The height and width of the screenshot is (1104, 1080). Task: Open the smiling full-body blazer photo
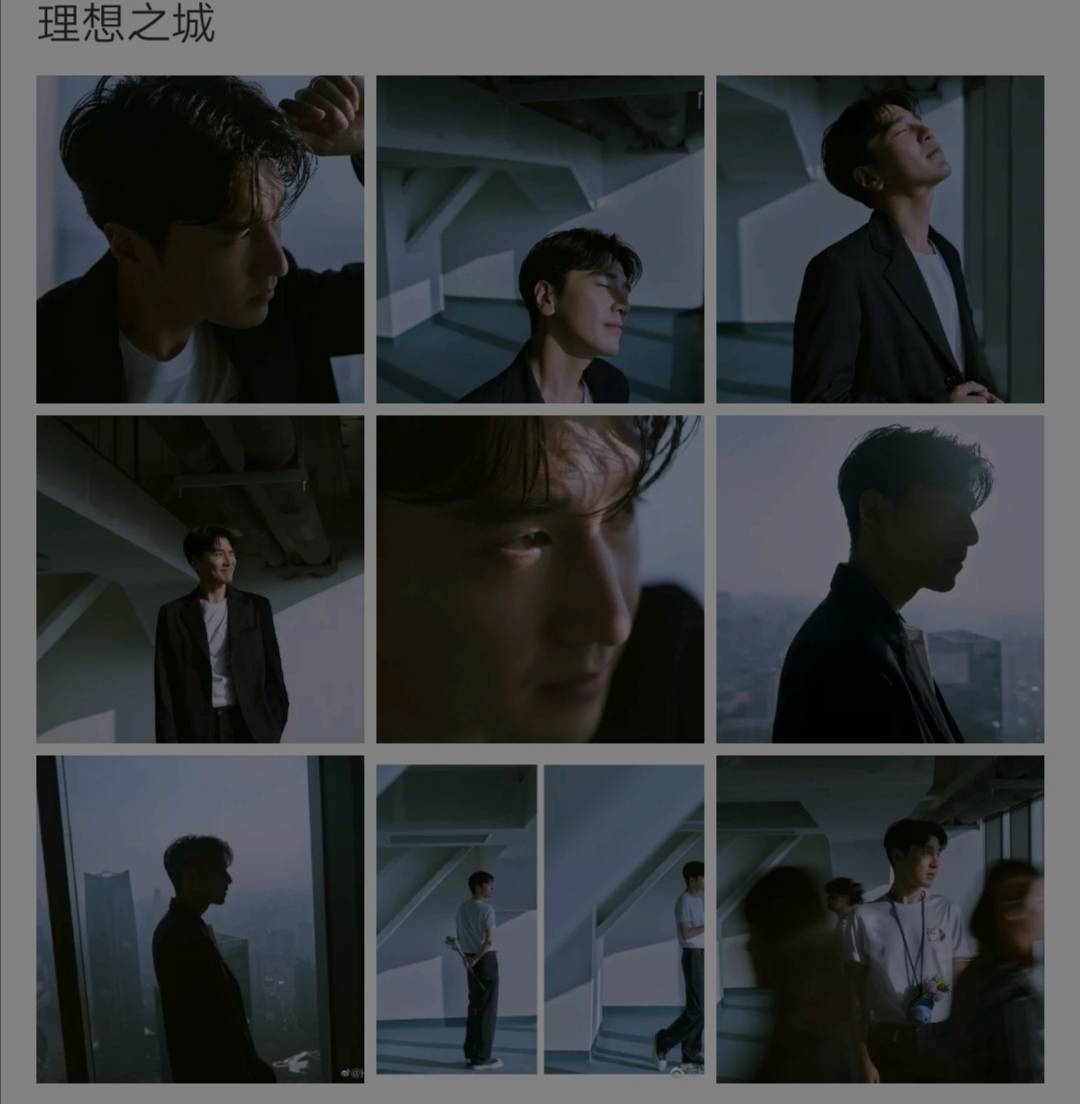click(200, 579)
